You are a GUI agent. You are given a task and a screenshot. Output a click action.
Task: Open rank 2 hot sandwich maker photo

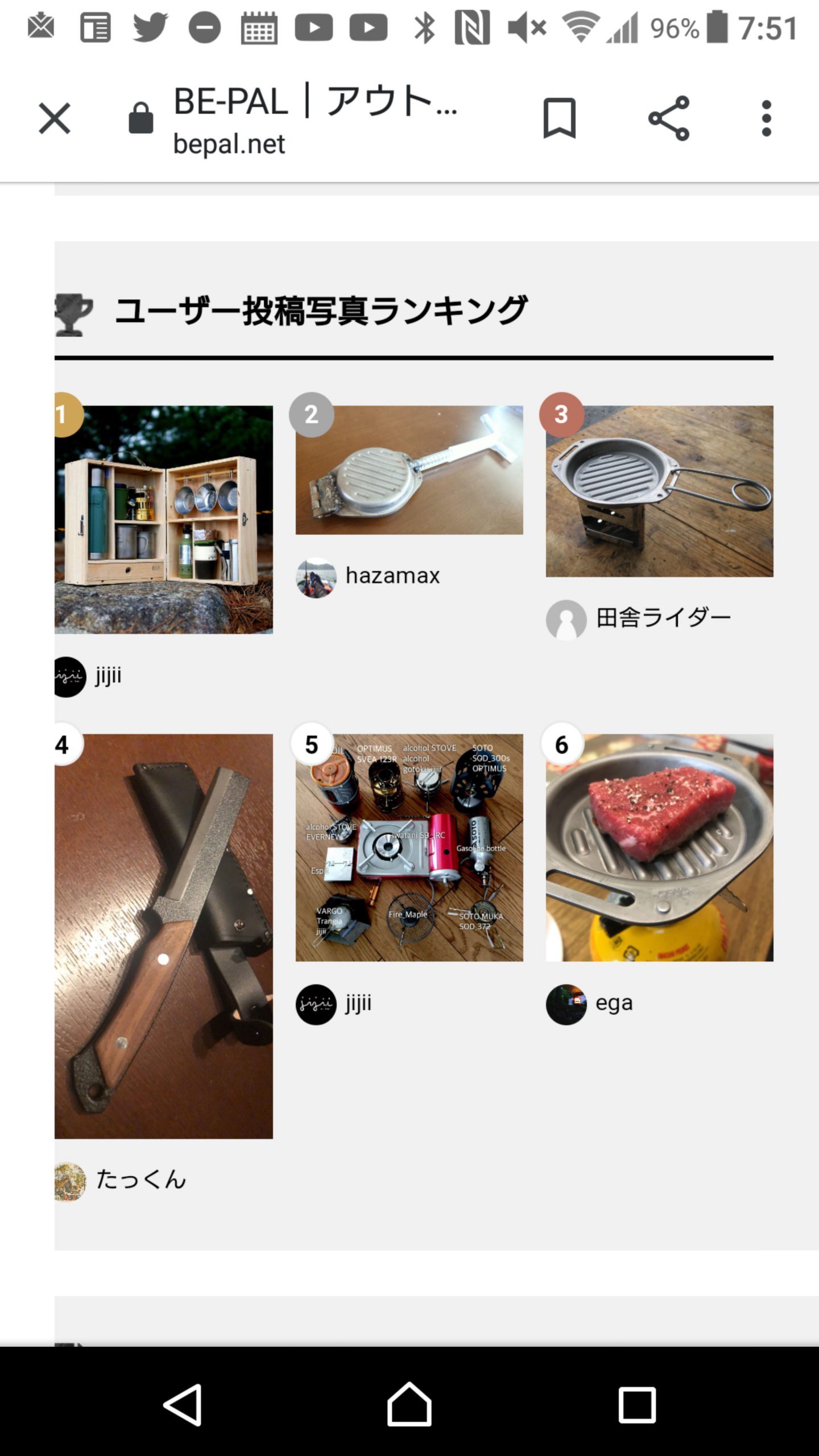click(409, 470)
